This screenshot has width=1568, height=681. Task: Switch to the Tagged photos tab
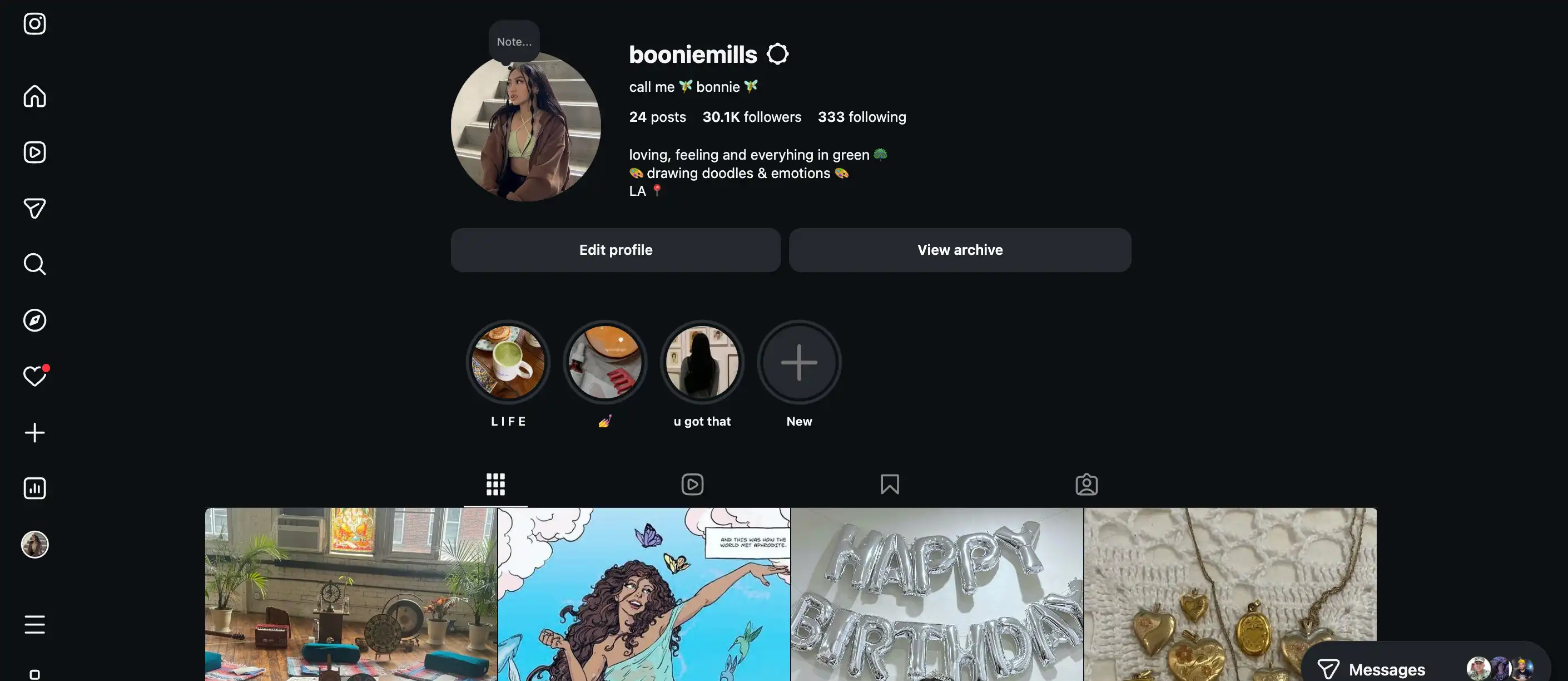coord(1086,485)
